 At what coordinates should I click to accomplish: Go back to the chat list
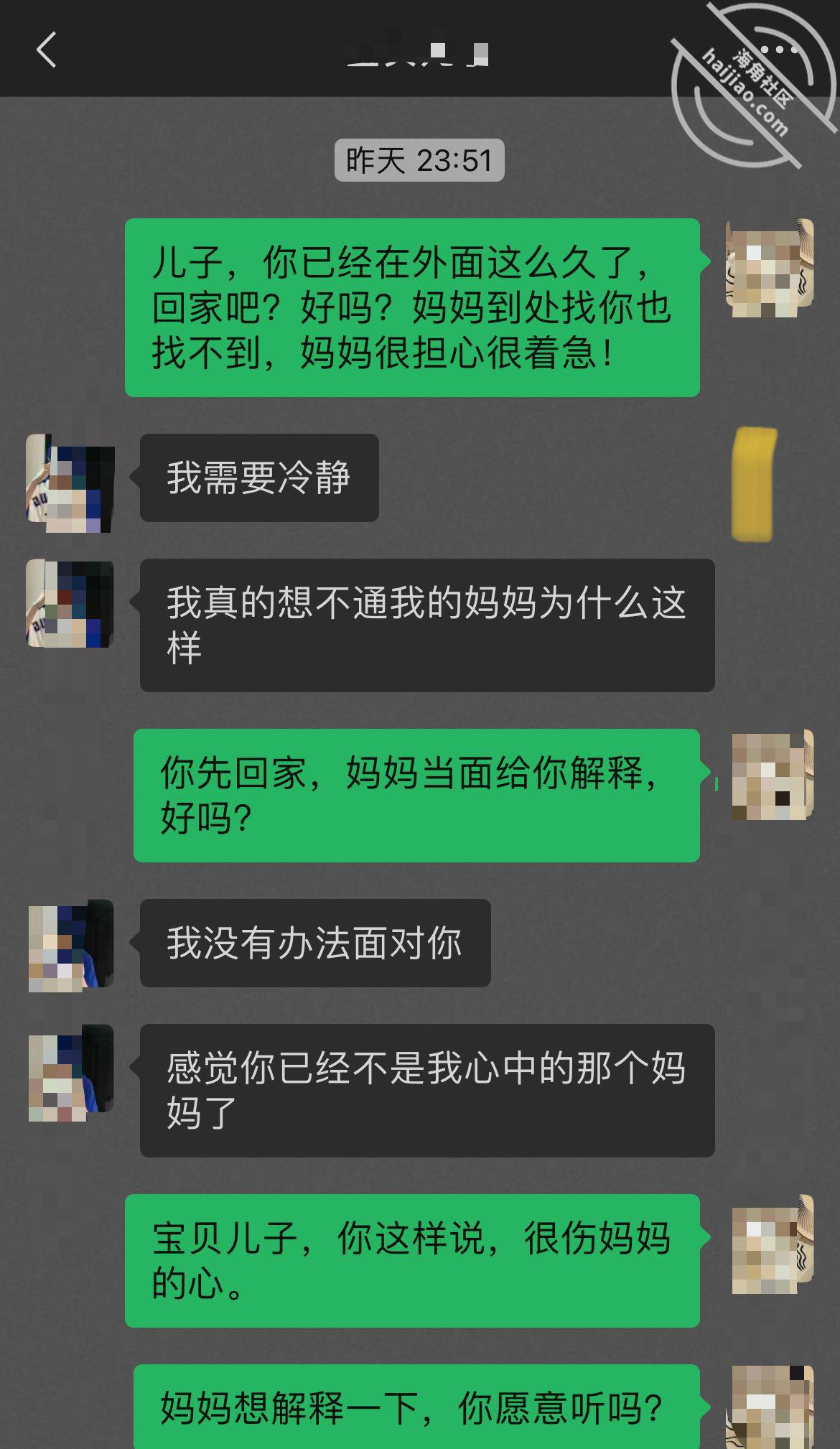(47, 50)
